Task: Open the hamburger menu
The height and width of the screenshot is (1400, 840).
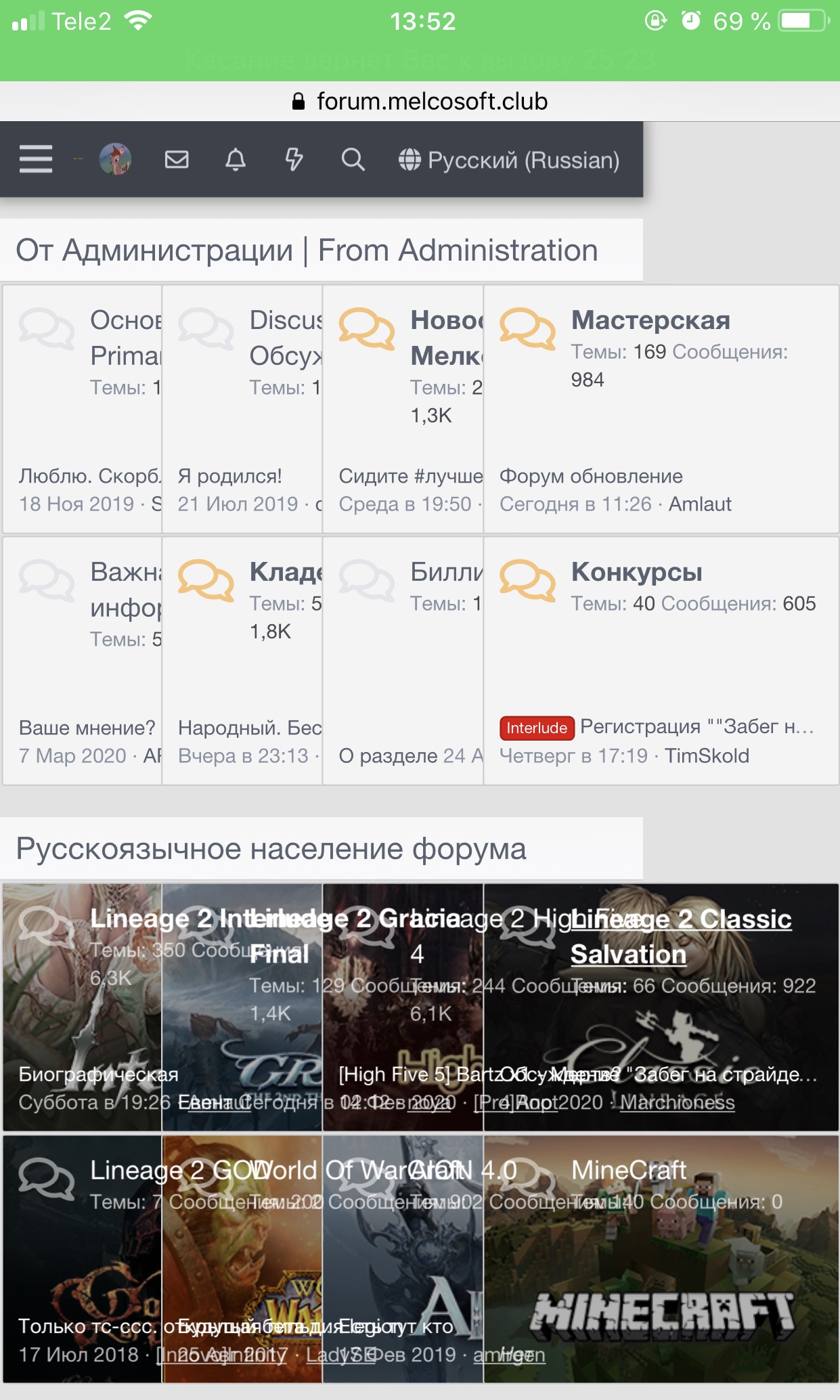Action: click(x=36, y=160)
